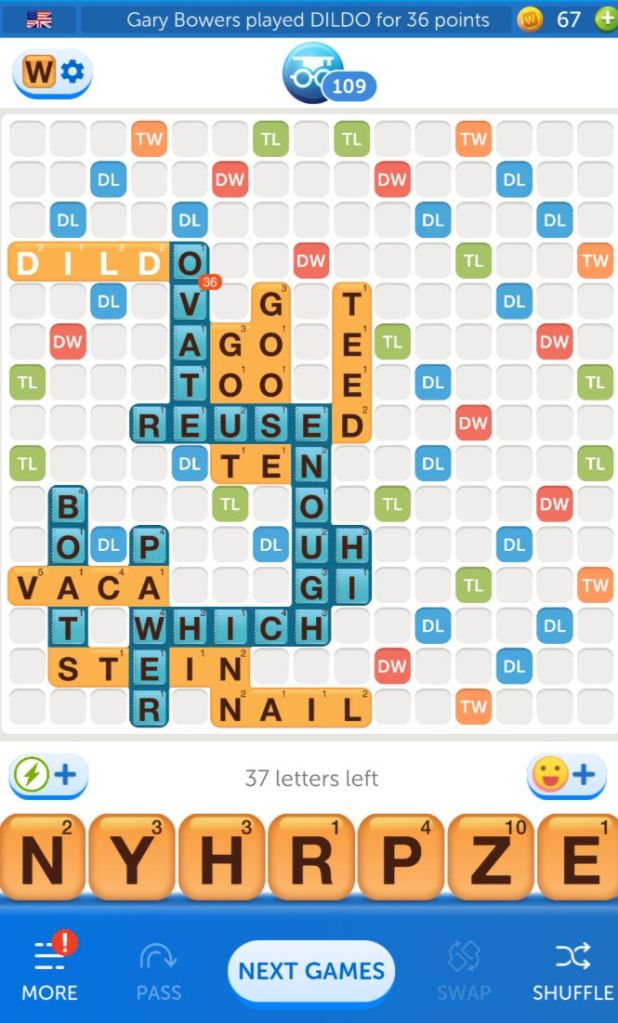
Task: Open the More menu
Action: [x=49, y=970]
